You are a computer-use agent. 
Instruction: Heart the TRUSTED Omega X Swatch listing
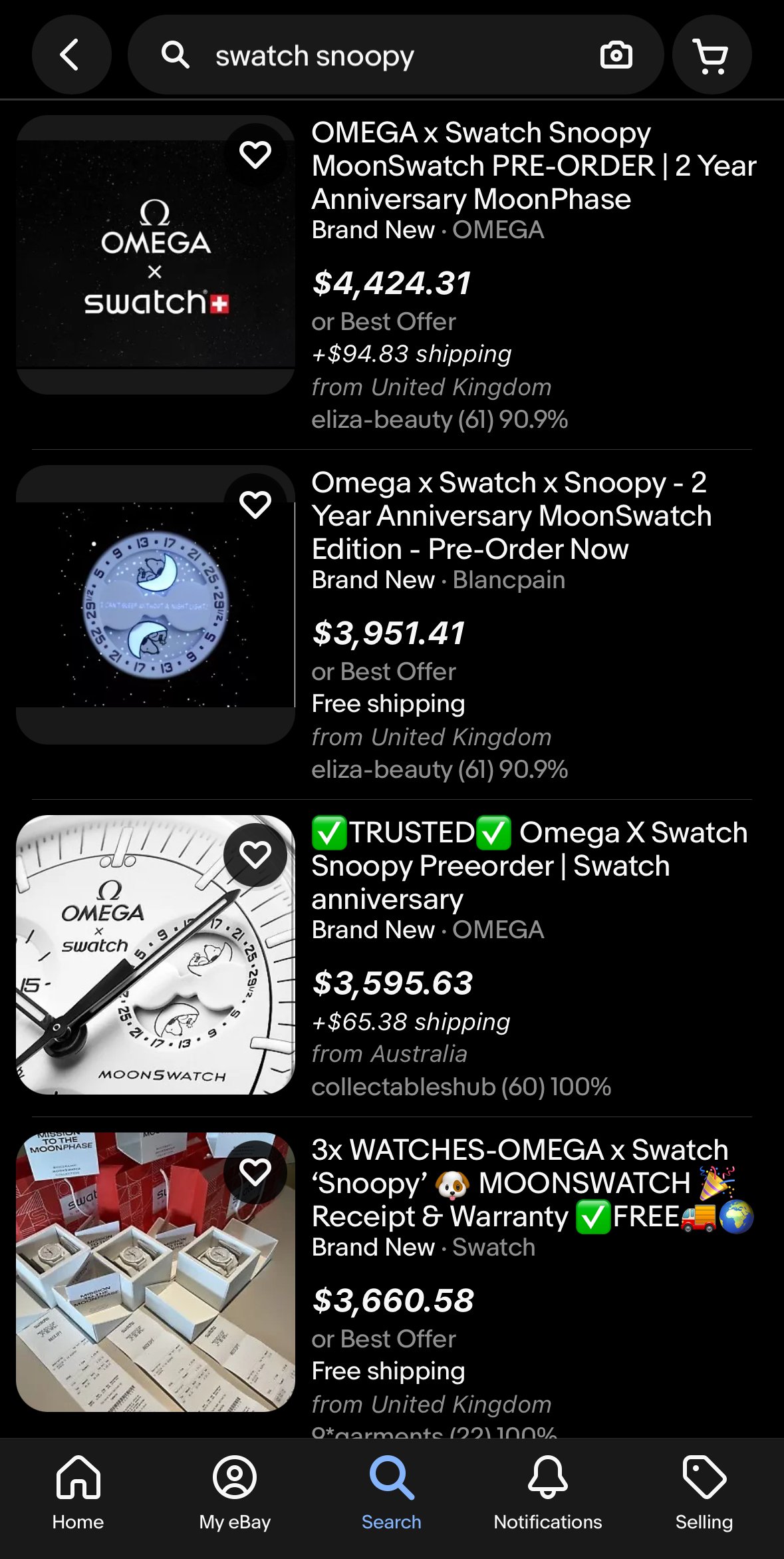pos(255,855)
